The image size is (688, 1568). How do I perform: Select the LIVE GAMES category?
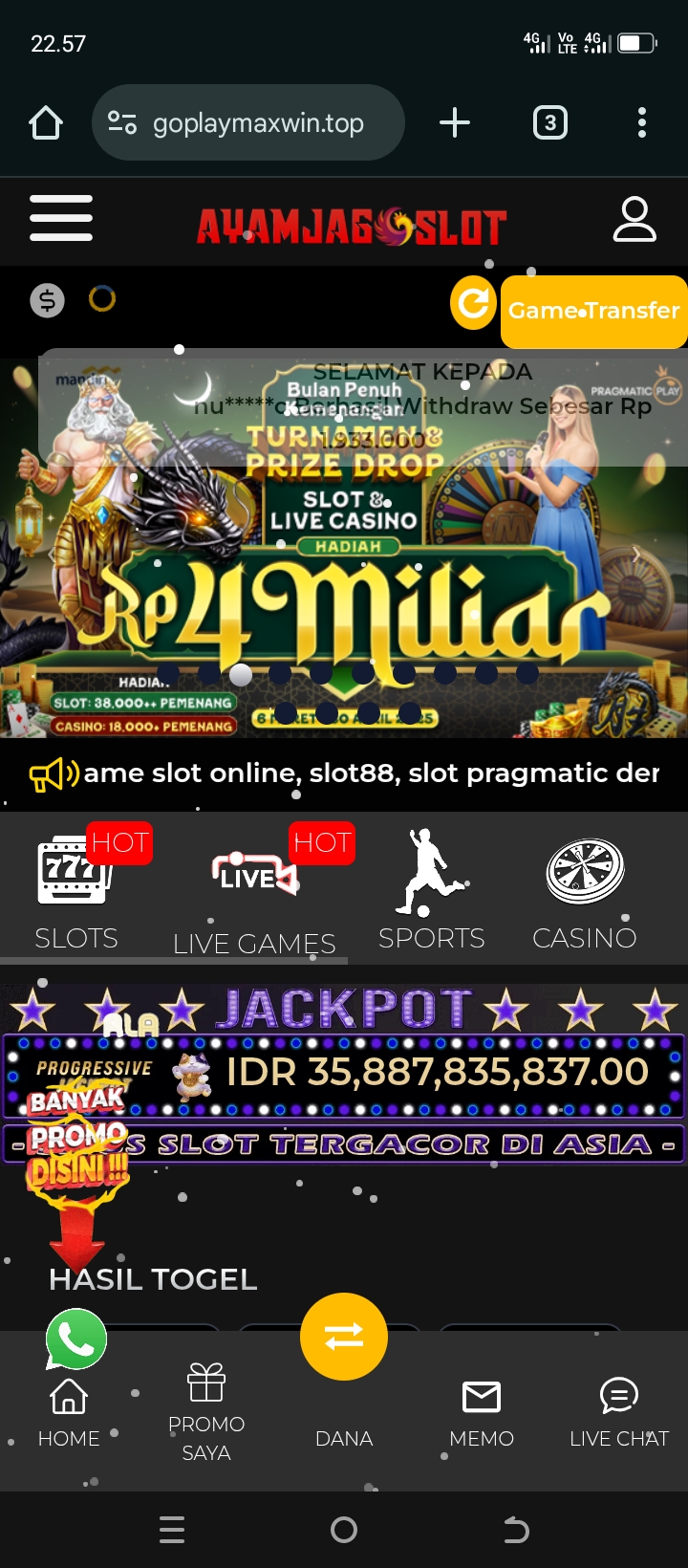pyautogui.click(x=254, y=891)
